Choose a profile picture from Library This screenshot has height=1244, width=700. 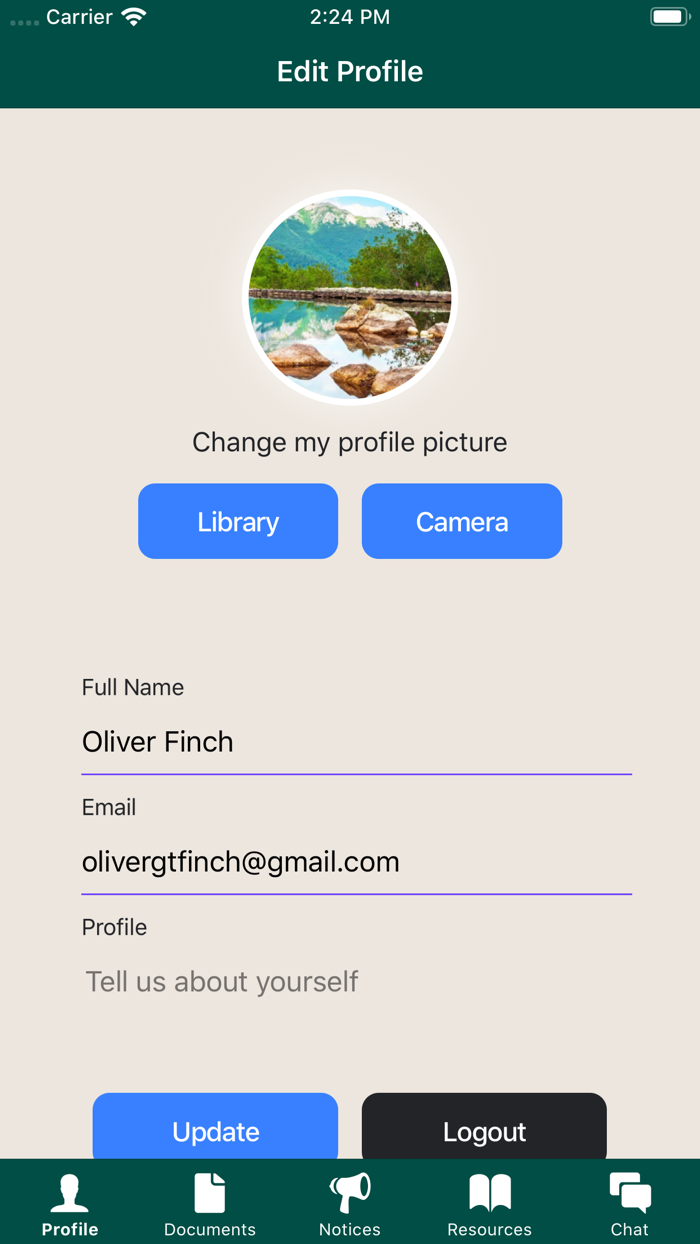[238, 521]
